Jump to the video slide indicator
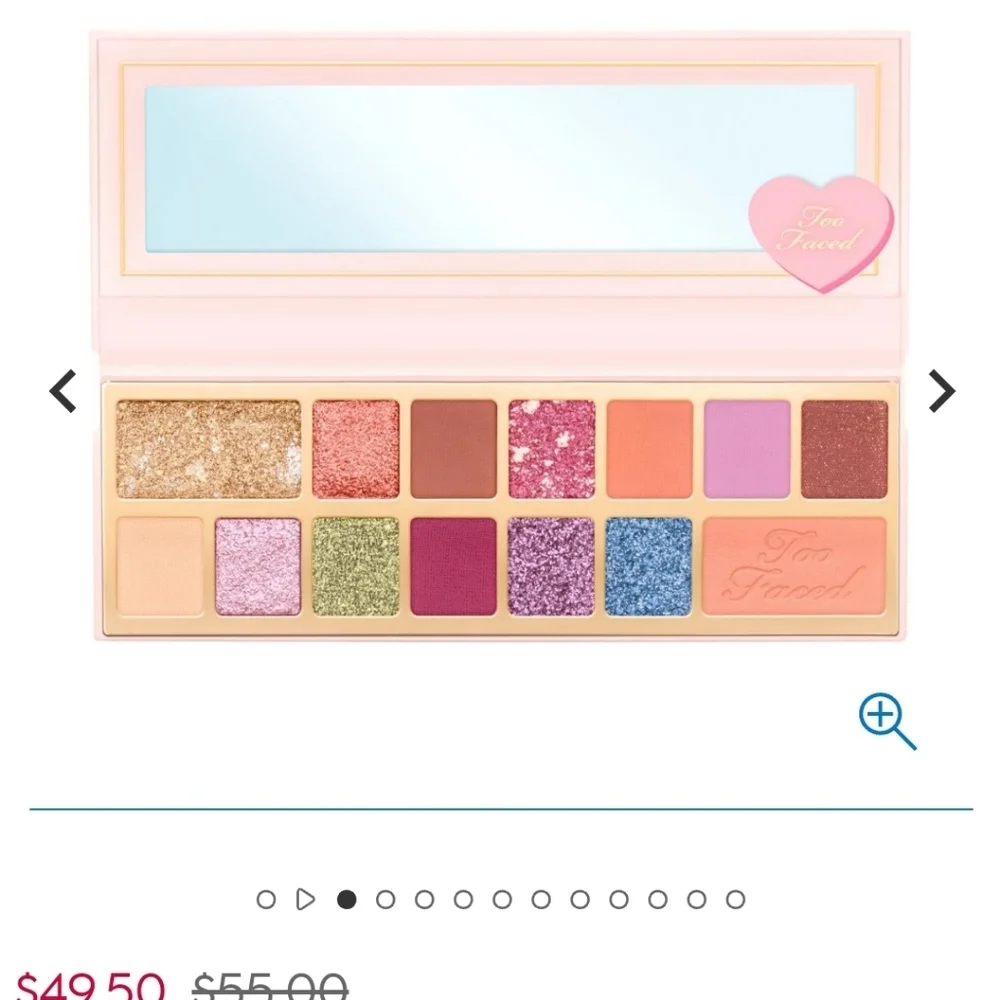Screen dimensions: 1000x1000 point(306,899)
